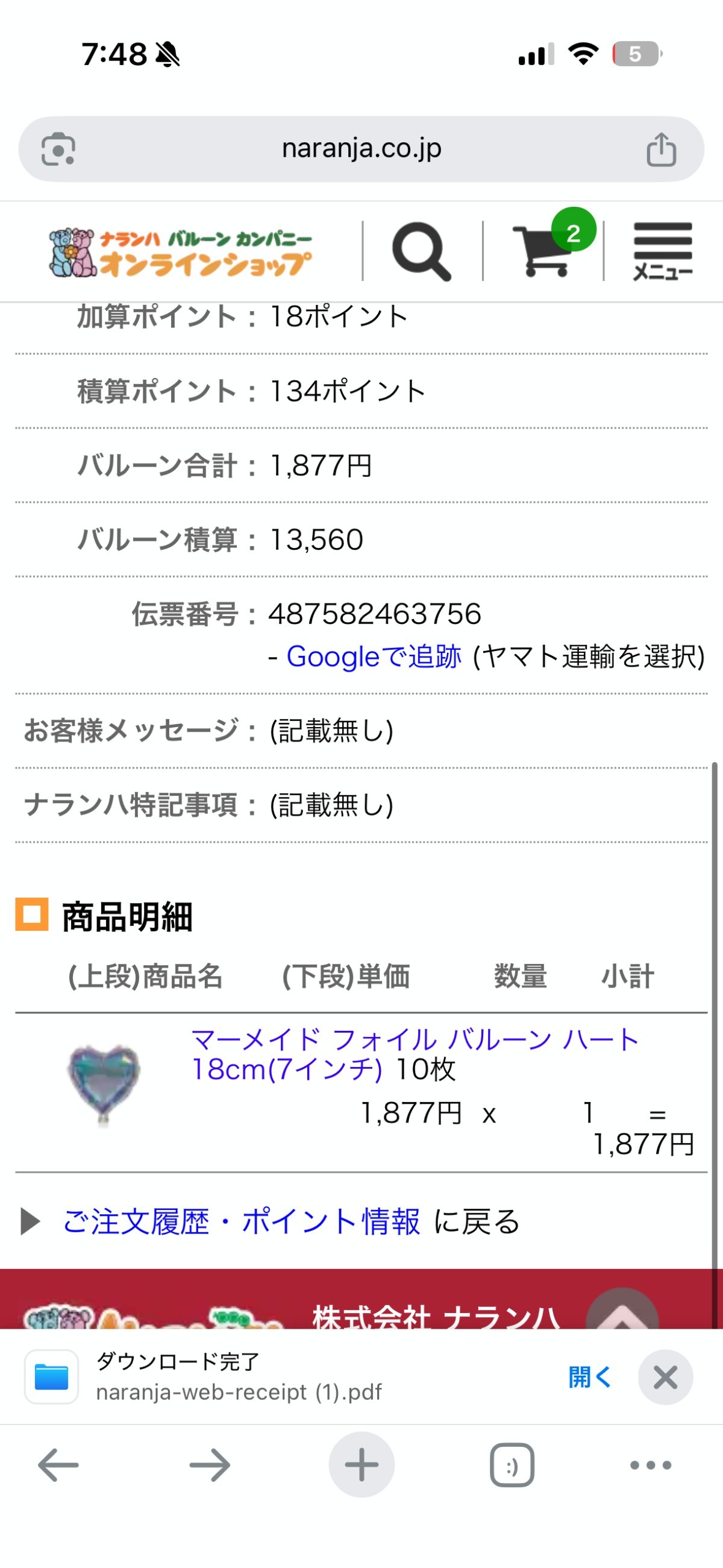Go back to the previous page
The height and width of the screenshot is (1568, 723).
click(x=58, y=1465)
